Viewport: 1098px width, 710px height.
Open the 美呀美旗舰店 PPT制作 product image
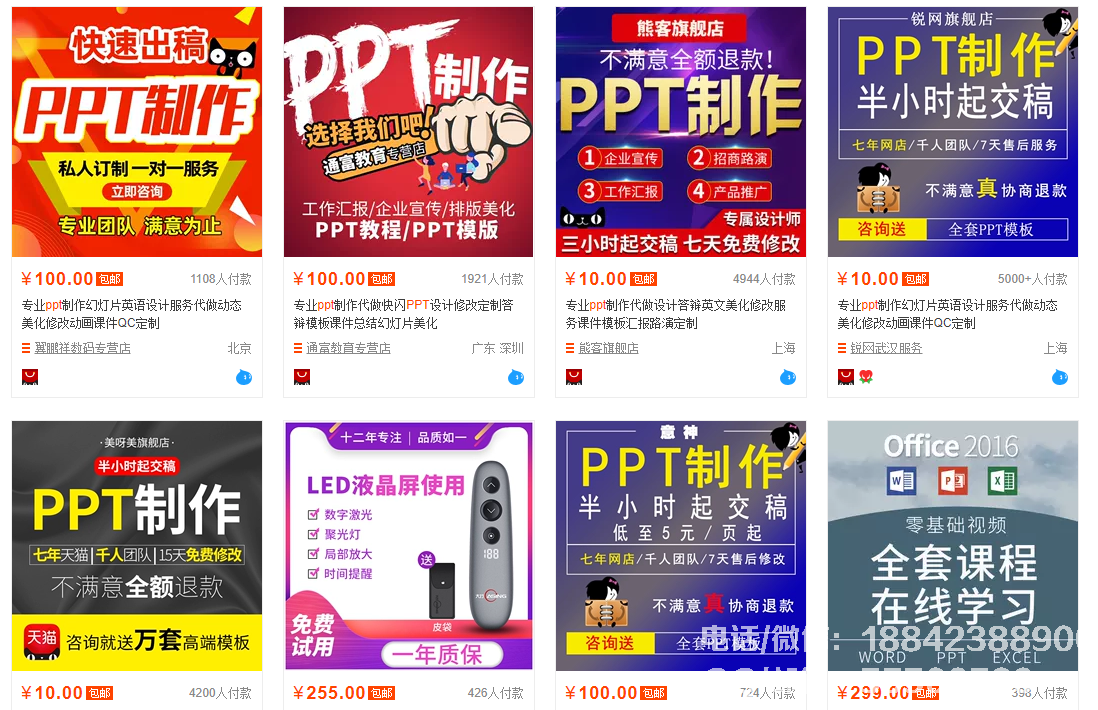coord(136,545)
